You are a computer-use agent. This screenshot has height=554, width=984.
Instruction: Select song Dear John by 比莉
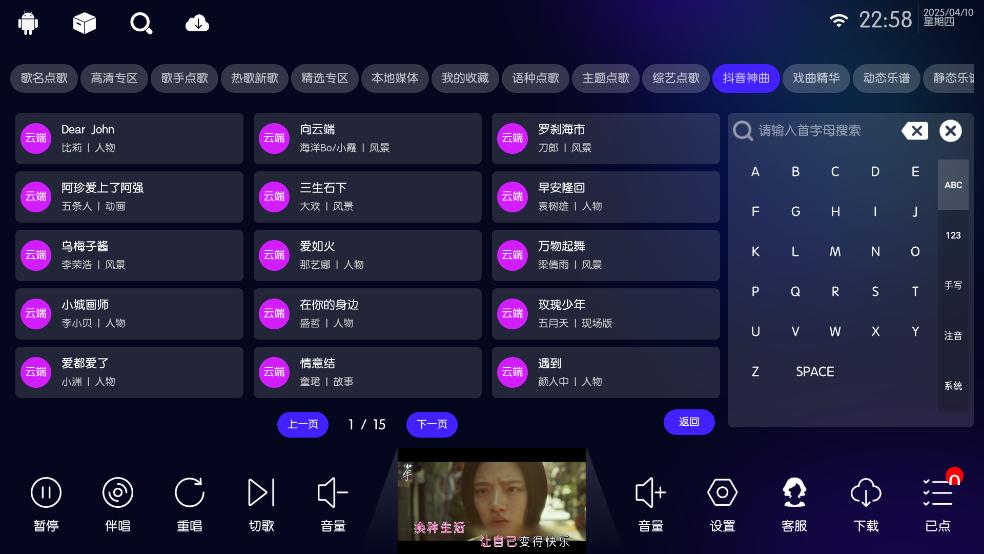tap(129, 138)
